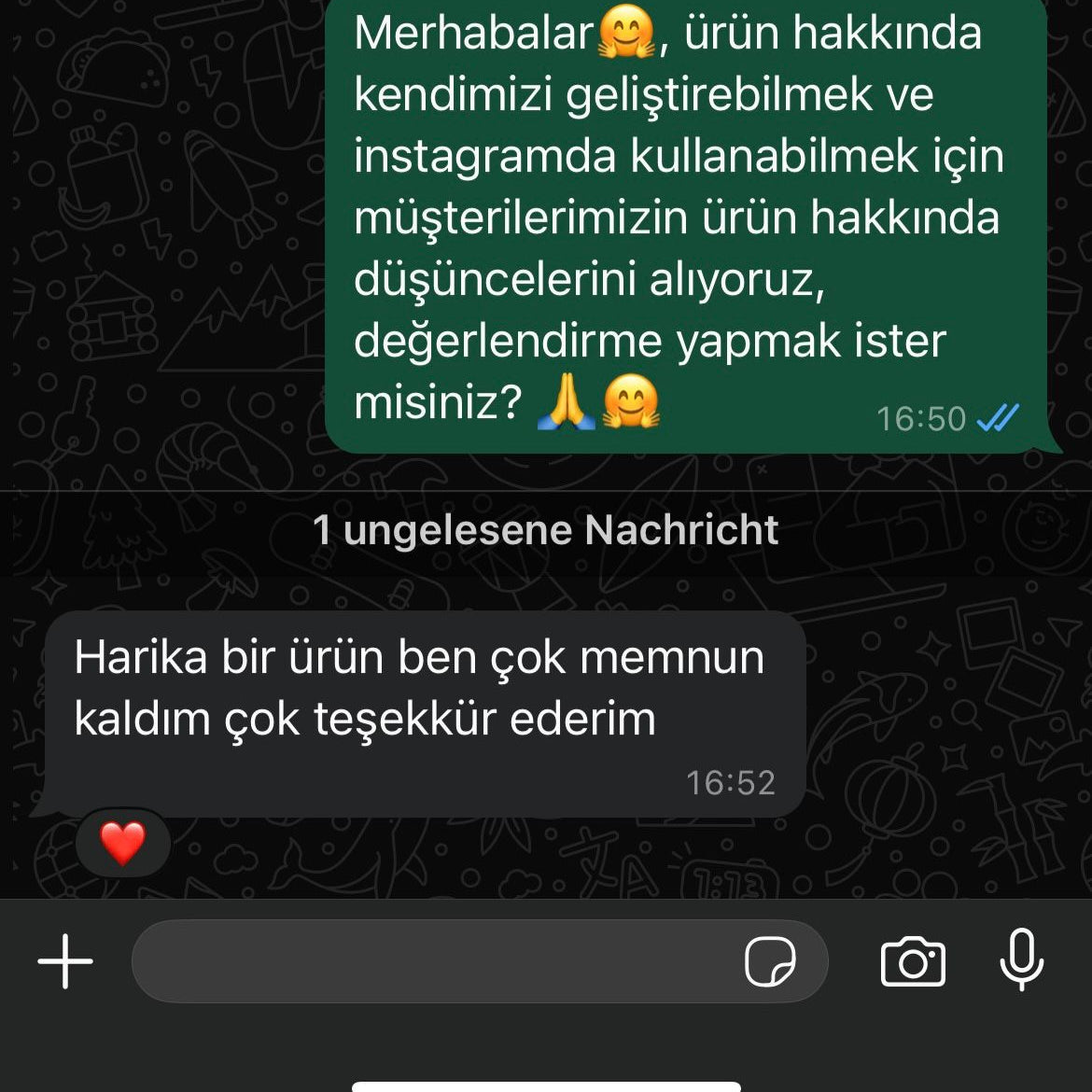Tap the microphone voice message icon
This screenshot has height=1092, width=1092.
pos(1022,959)
